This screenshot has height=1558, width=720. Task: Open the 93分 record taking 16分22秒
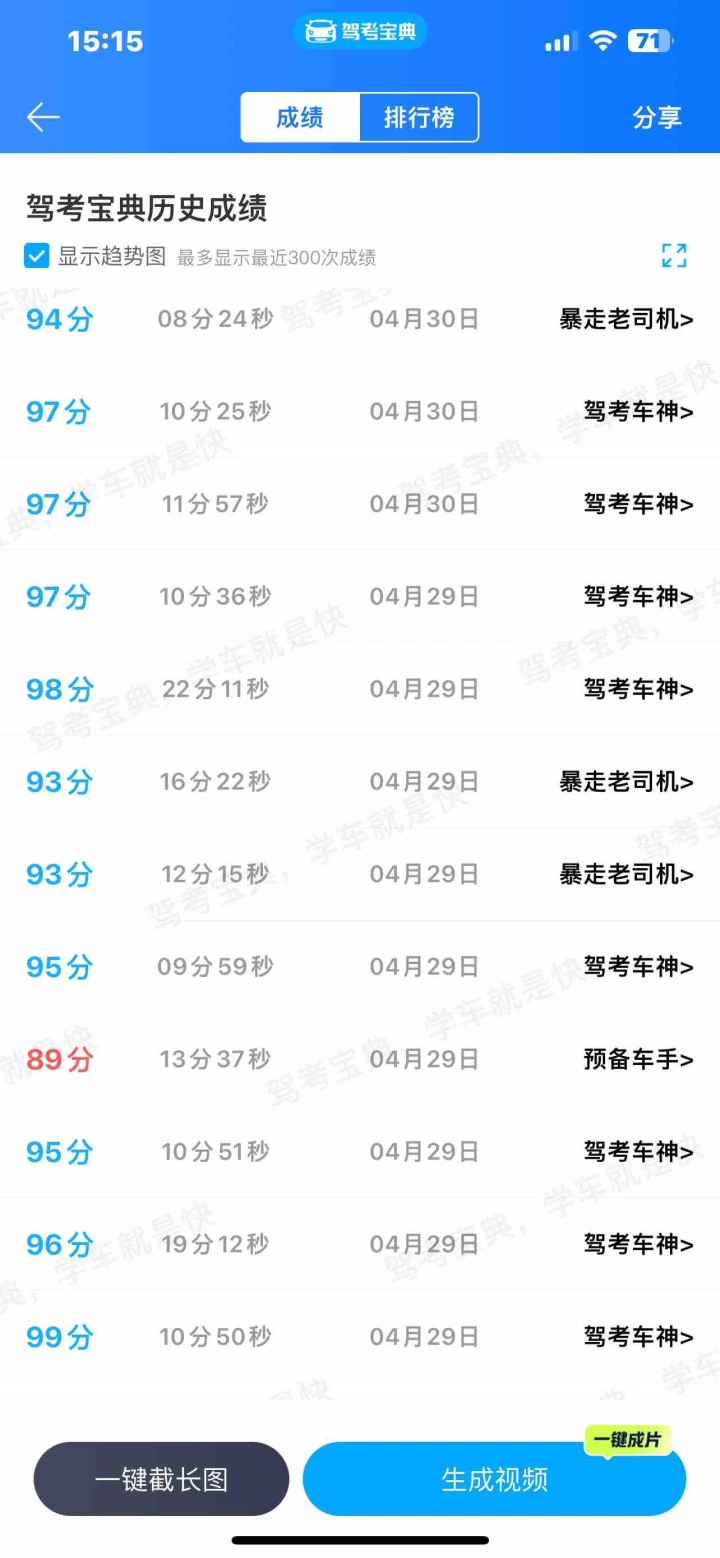click(x=360, y=782)
